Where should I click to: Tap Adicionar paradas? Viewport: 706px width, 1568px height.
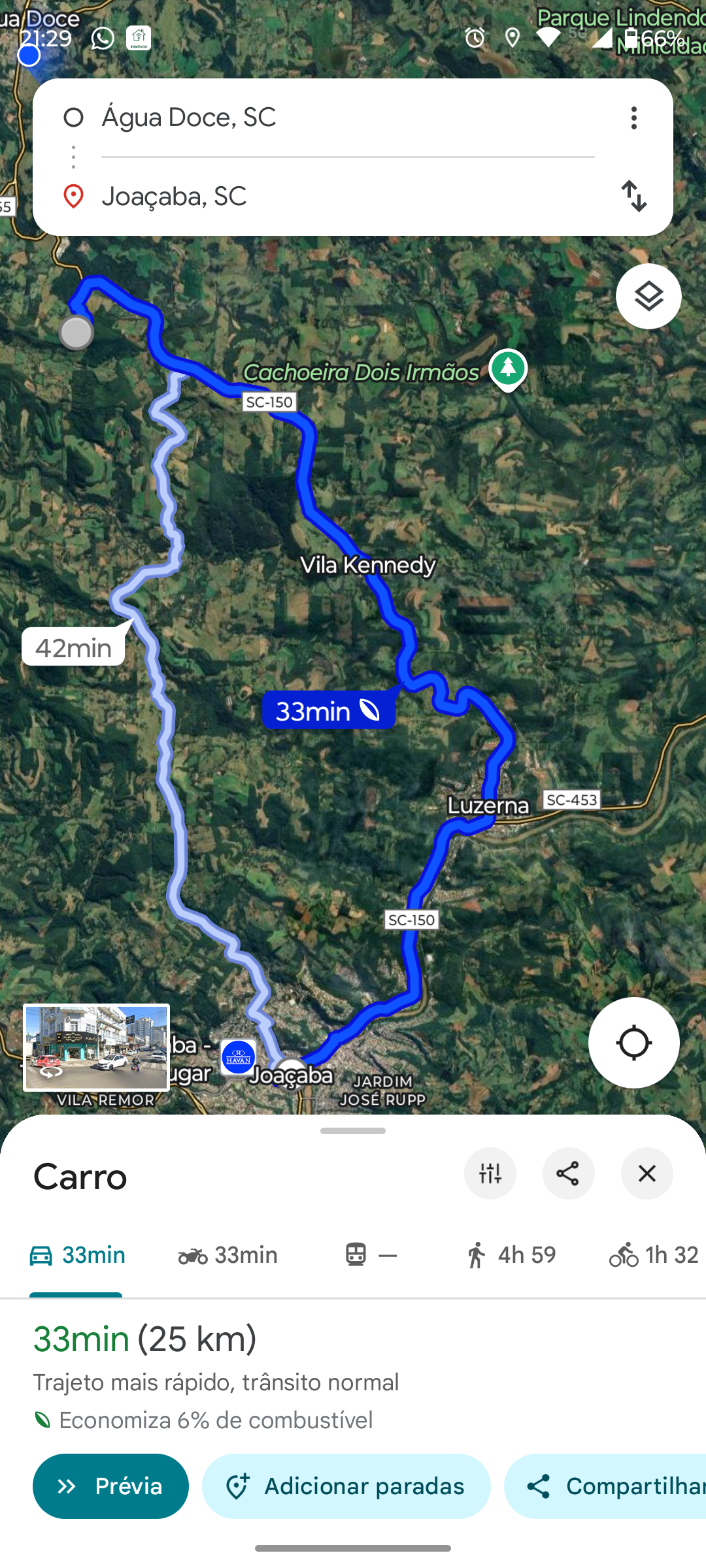346,1486
